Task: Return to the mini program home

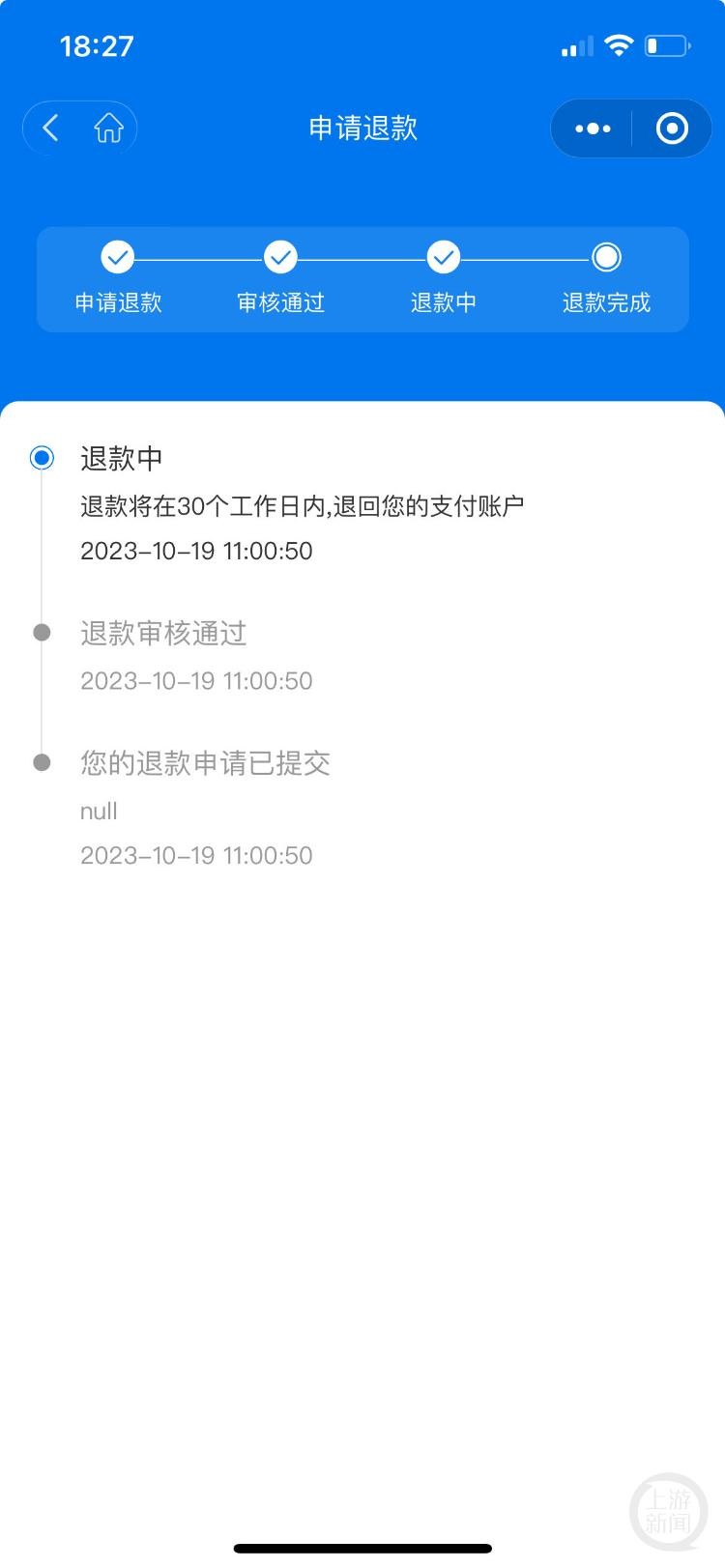Action: (x=108, y=128)
